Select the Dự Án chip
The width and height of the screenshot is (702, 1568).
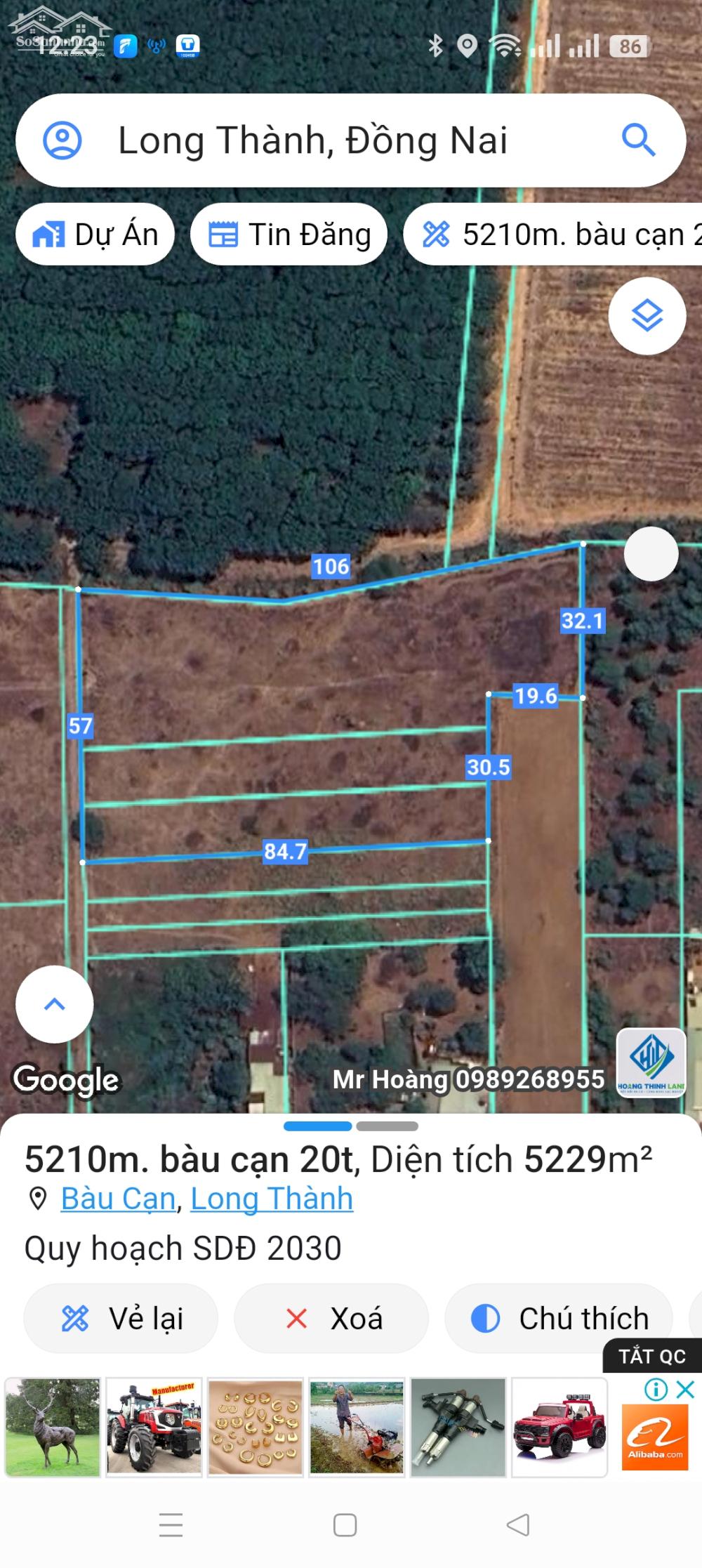tap(95, 235)
